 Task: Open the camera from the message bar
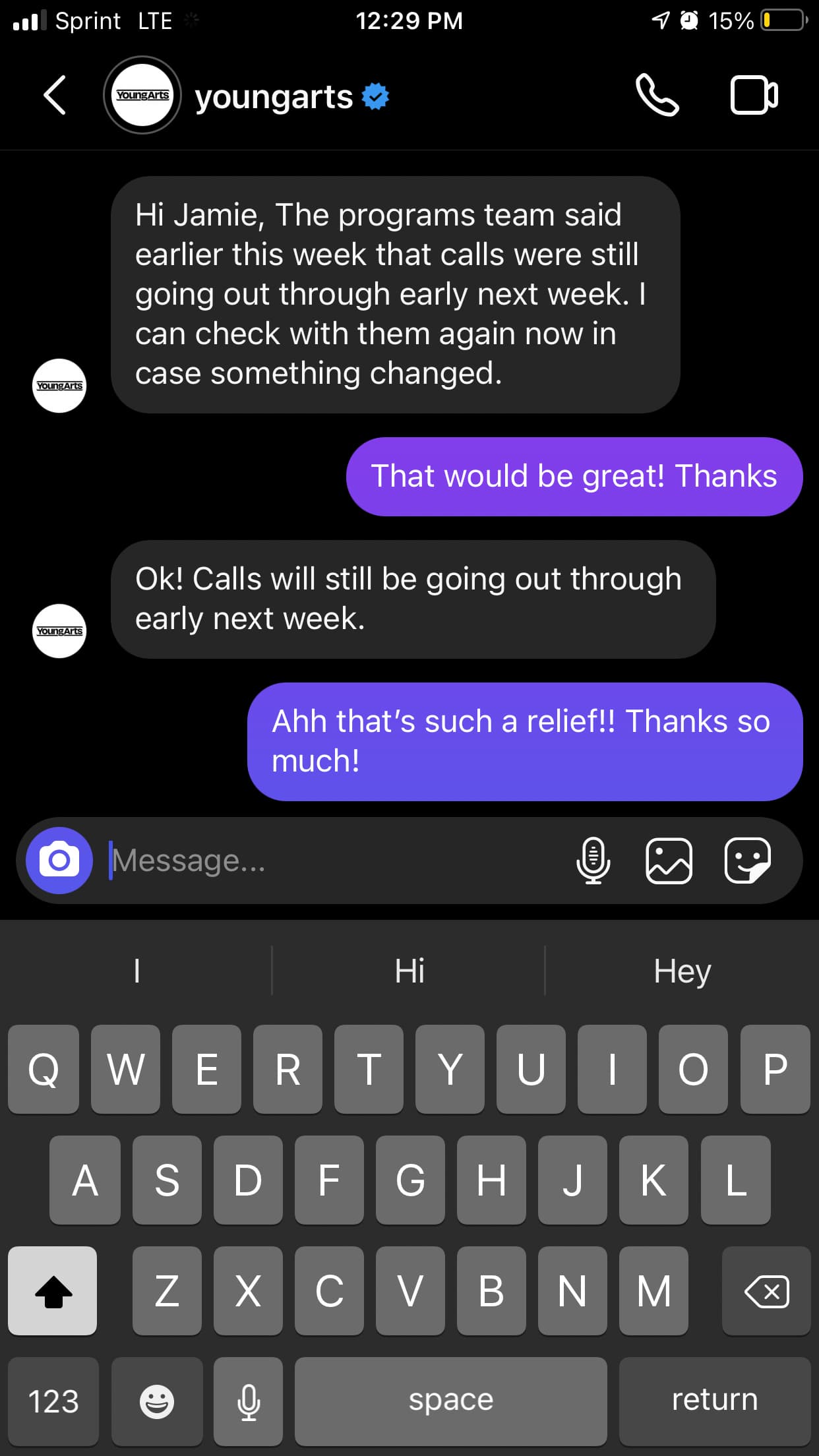59,861
